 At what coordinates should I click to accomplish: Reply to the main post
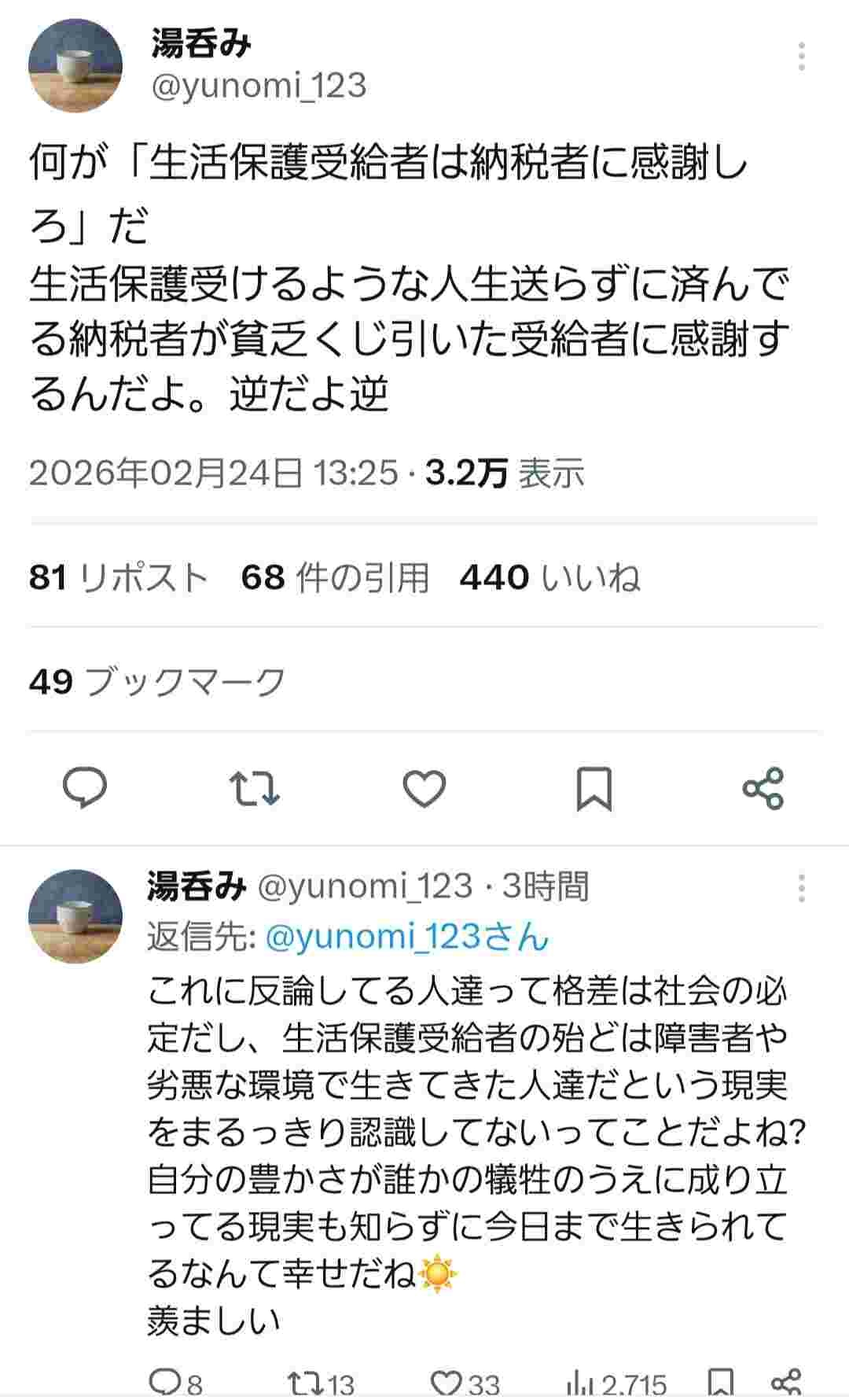click(x=84, y=787)
